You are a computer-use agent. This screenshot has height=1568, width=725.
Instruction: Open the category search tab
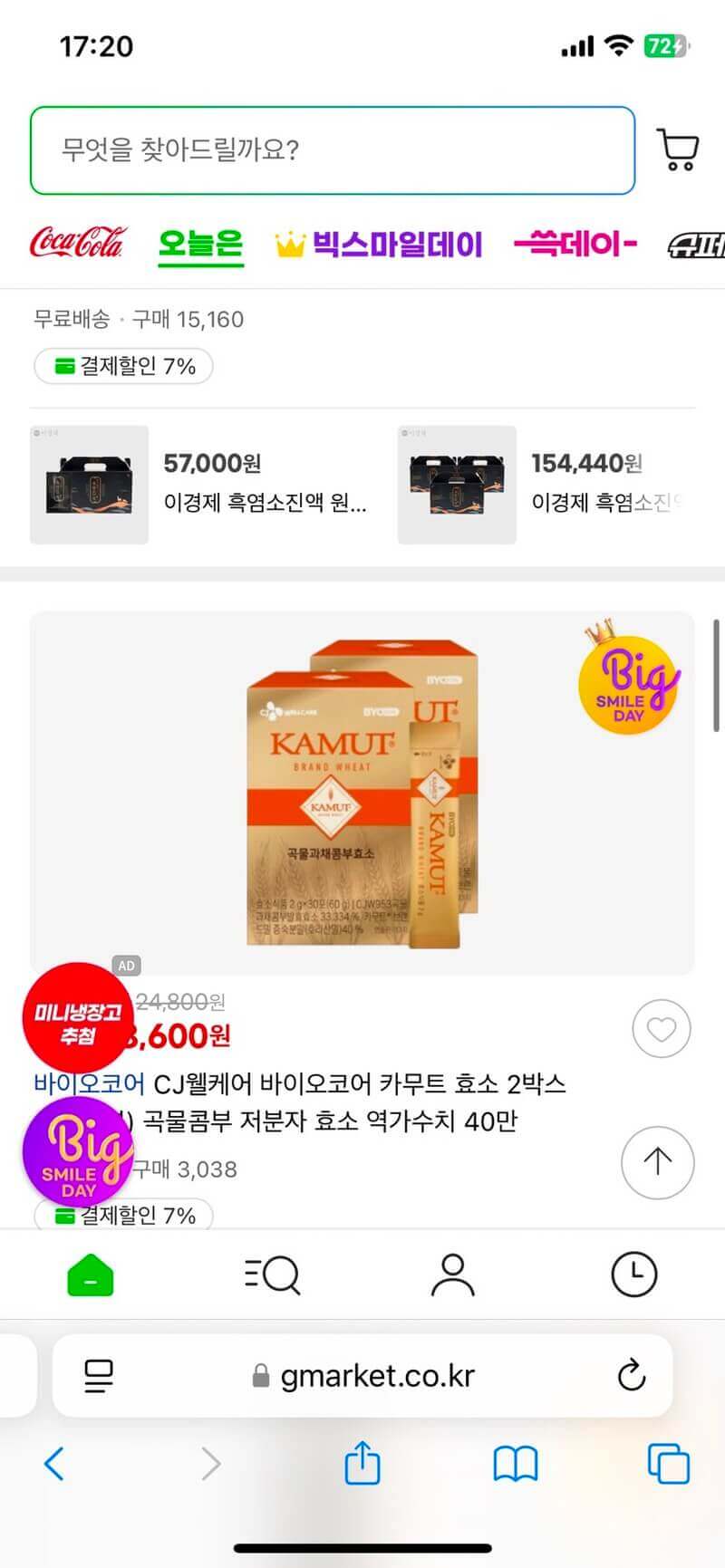pyautogui.click(x=272, y=1275)
